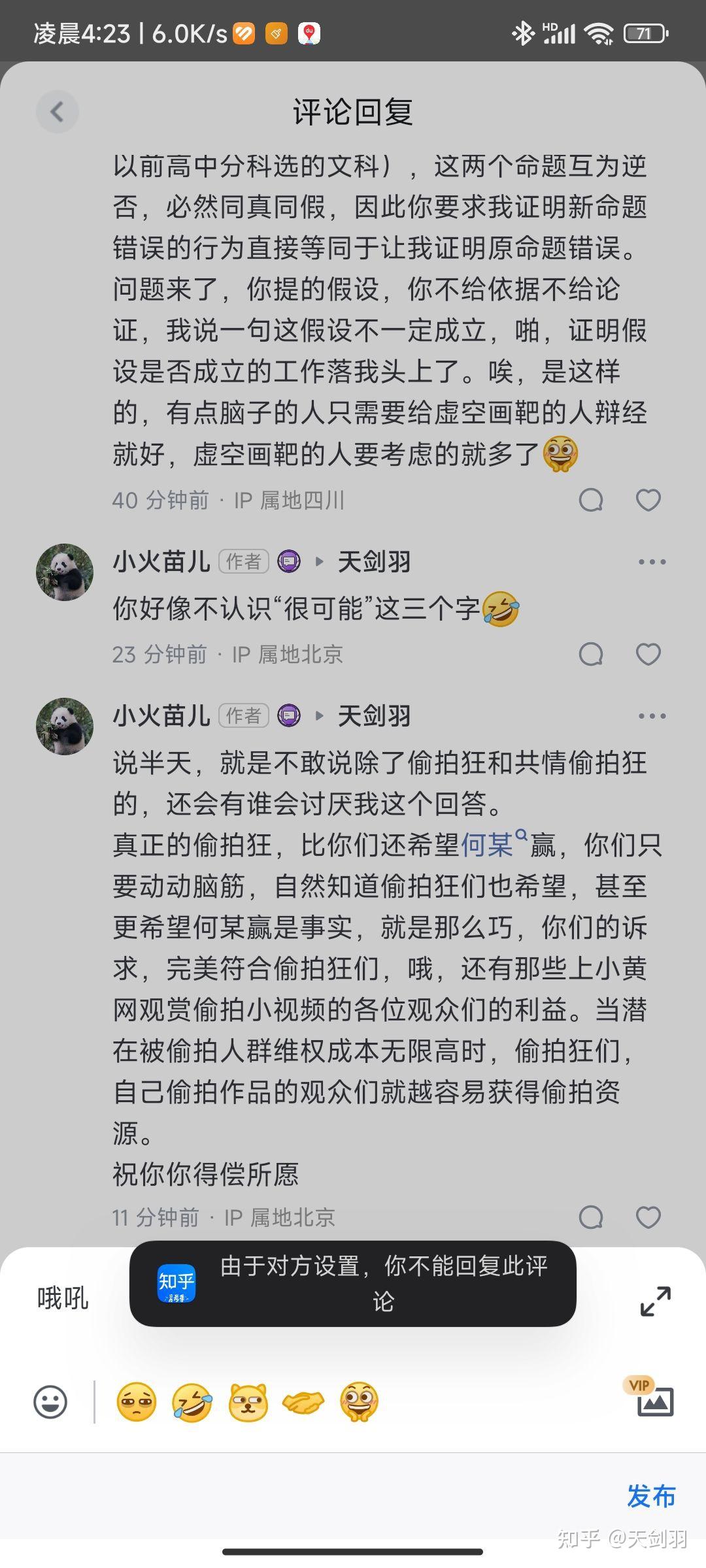This screenshot has height=1568, width=706.
Task: Tap 发布 to post the comment
Action: (651, 1496)
